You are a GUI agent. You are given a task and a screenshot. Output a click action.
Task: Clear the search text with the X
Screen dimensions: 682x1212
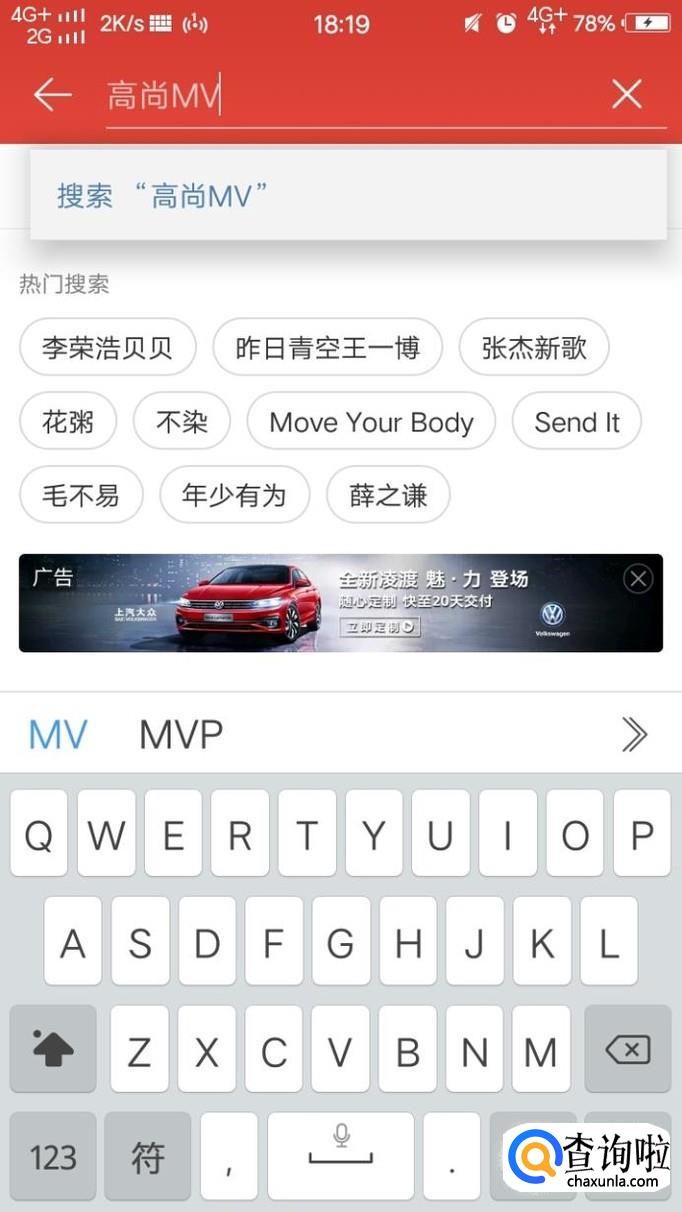click(x=627, y=95)
